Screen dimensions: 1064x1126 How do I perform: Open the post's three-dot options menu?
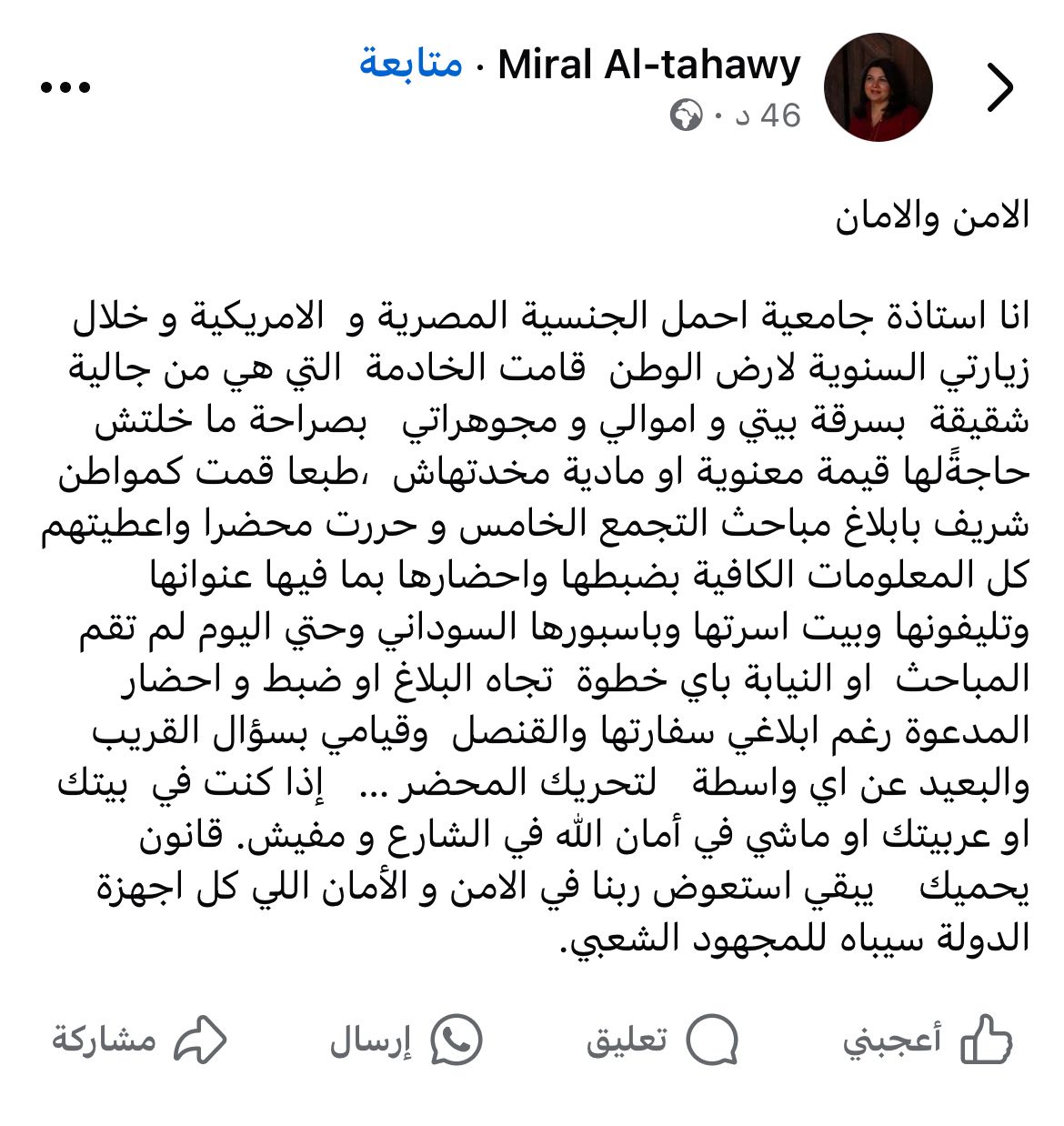coord(65,87)
